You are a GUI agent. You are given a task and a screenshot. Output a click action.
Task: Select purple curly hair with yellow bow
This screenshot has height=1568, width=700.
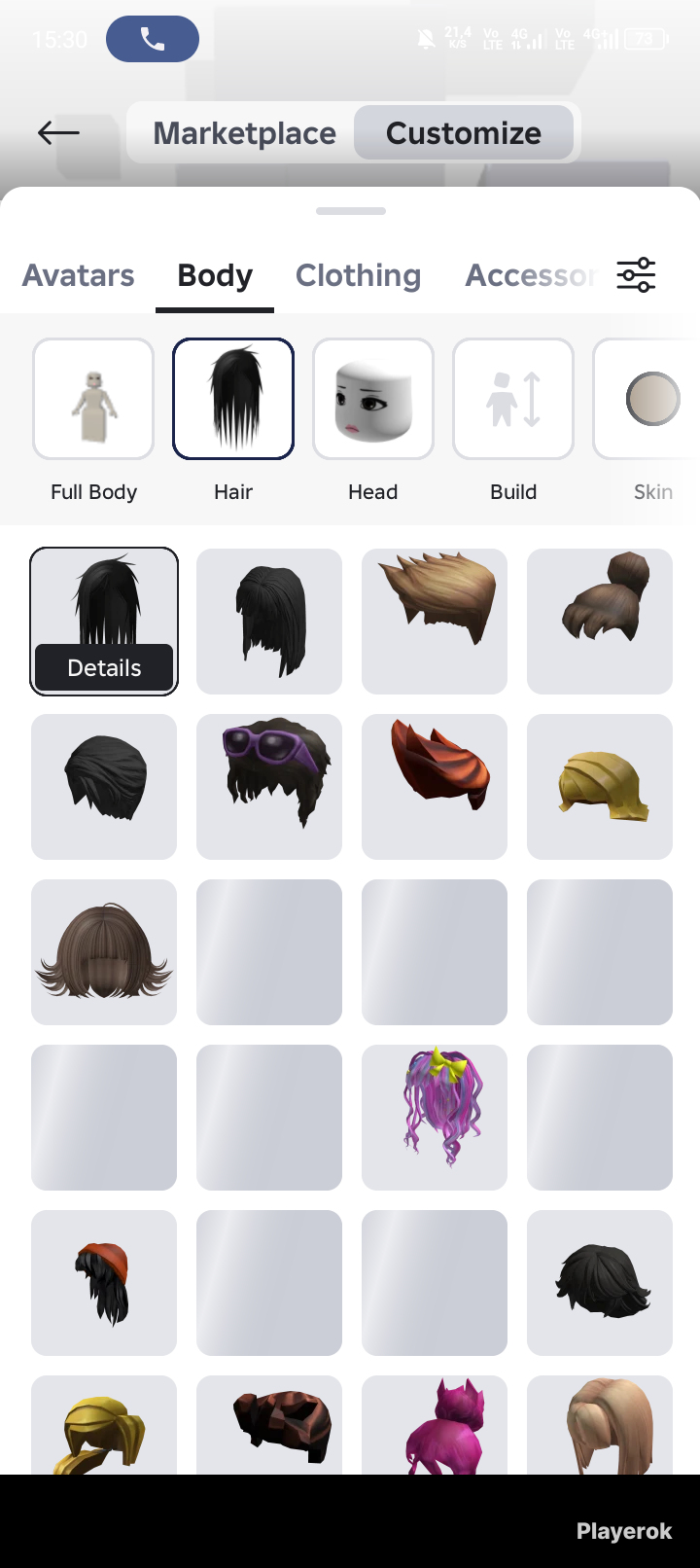tap(435, 1118)
